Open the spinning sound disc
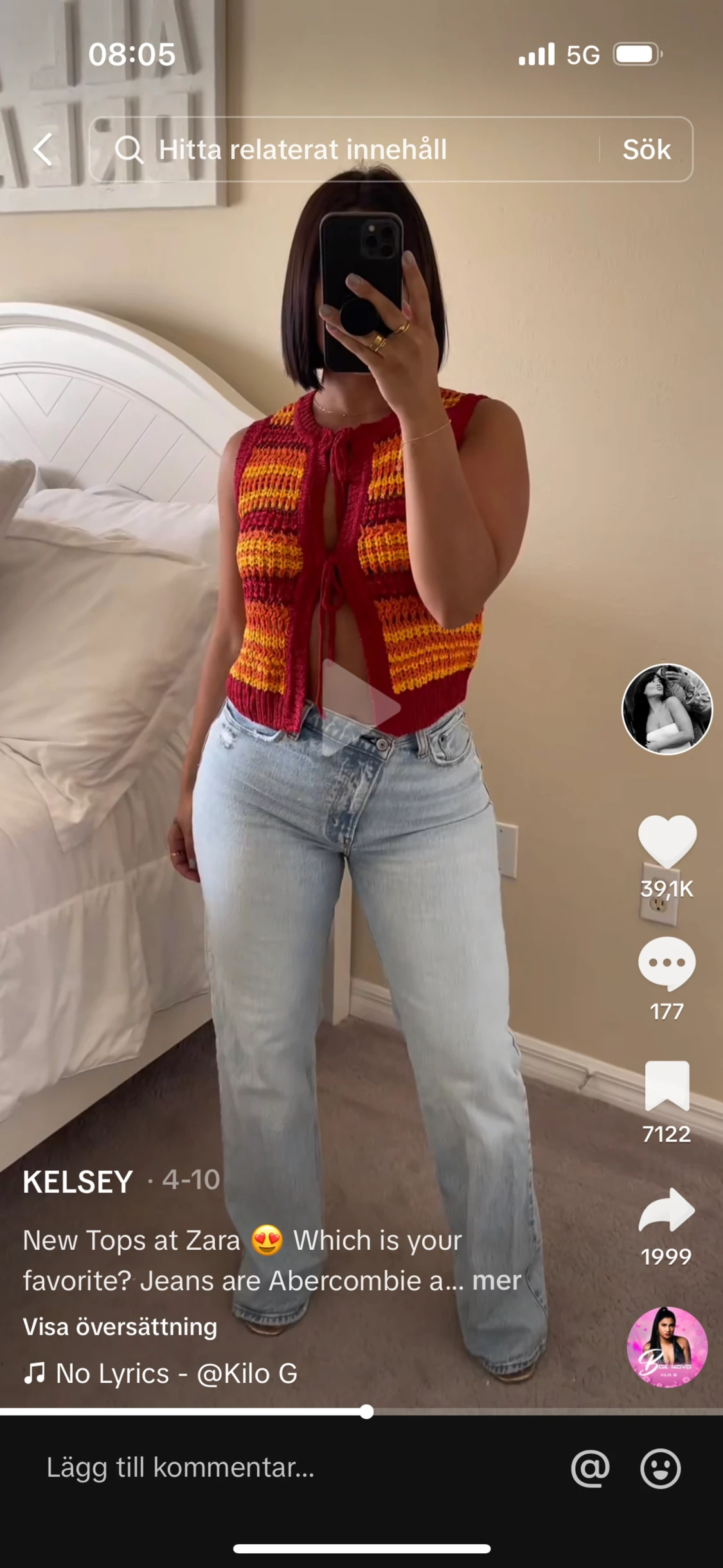 tap(667, 1347)
